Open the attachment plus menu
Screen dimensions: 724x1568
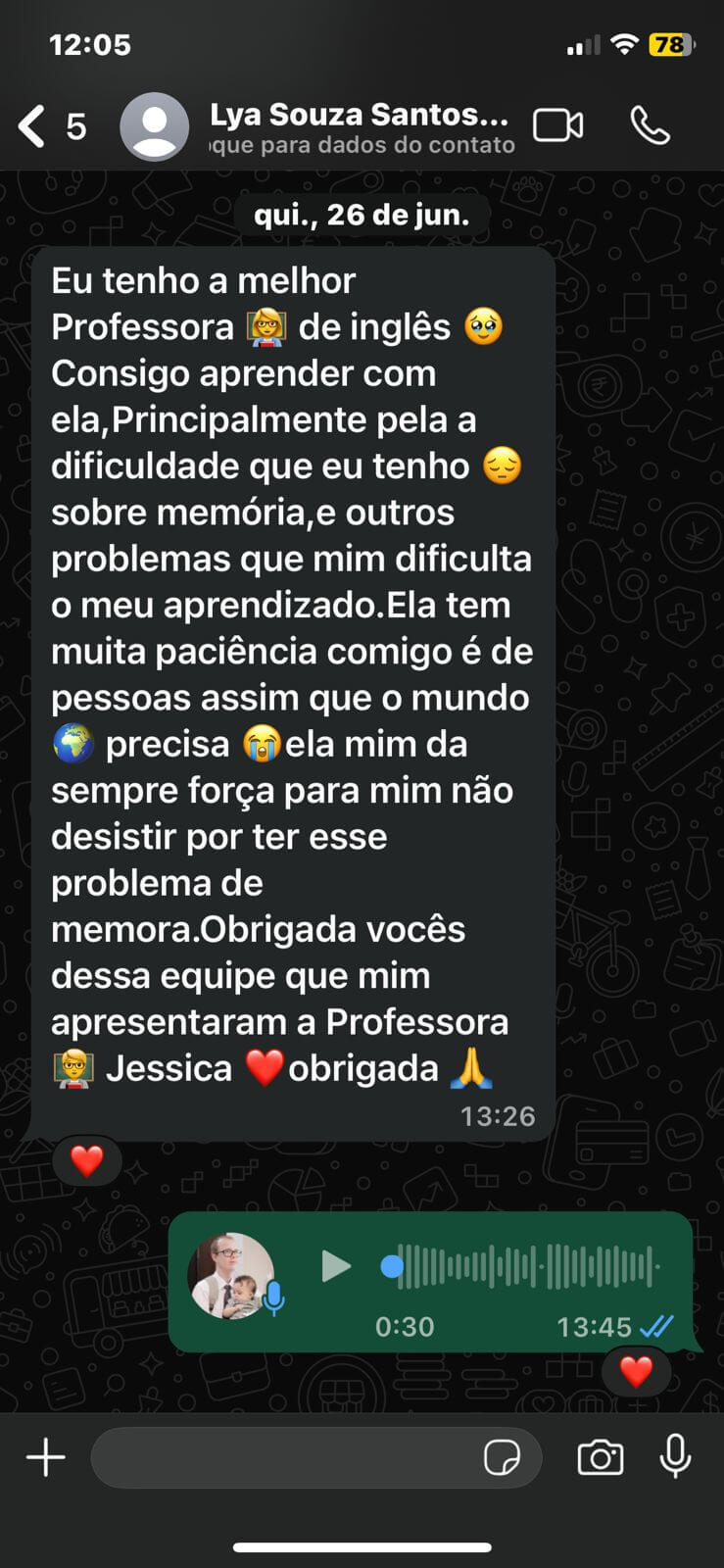point(45,1457)
